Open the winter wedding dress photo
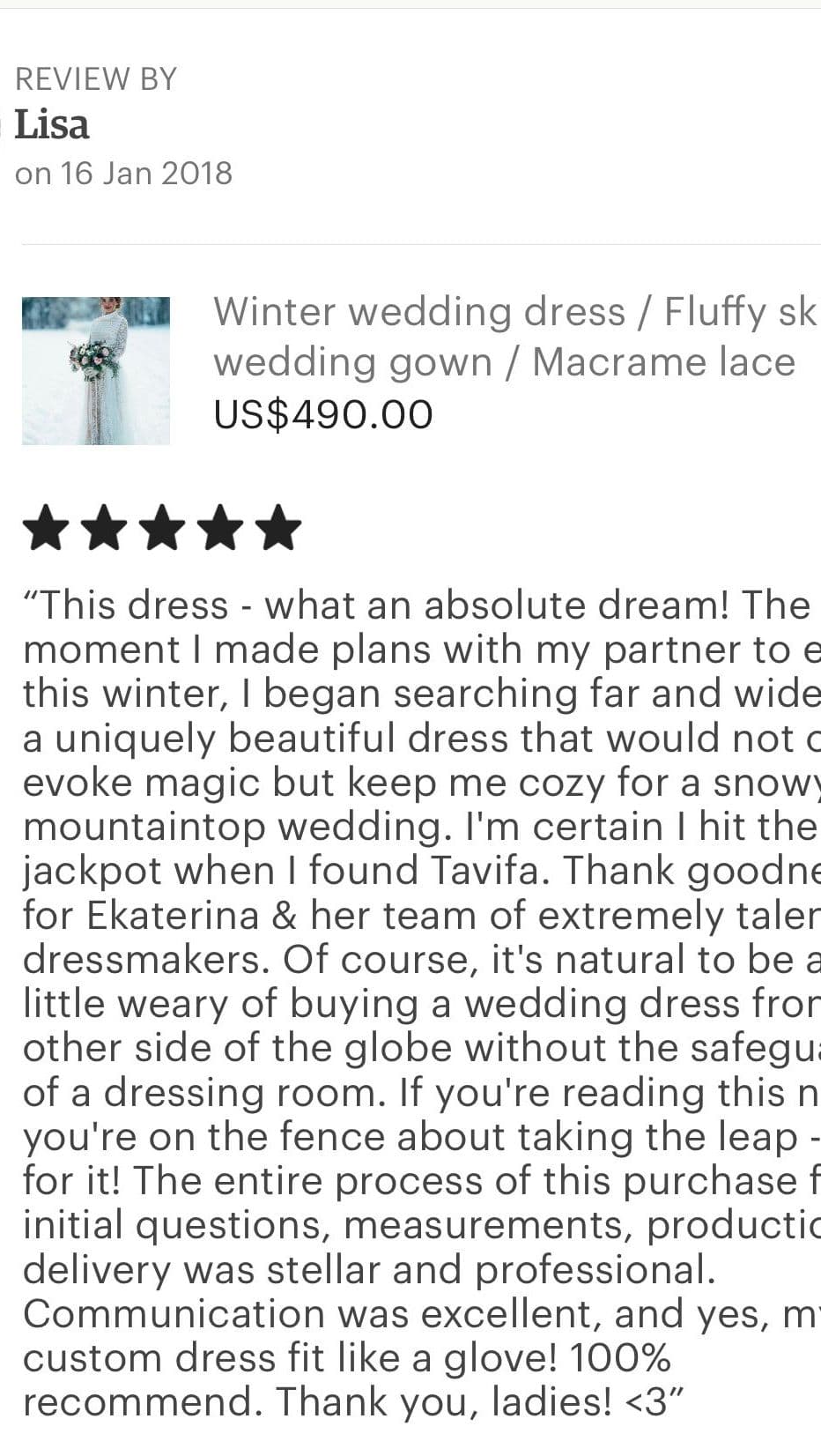Screen dimensions: 821x1456 (x=96, y=371)
